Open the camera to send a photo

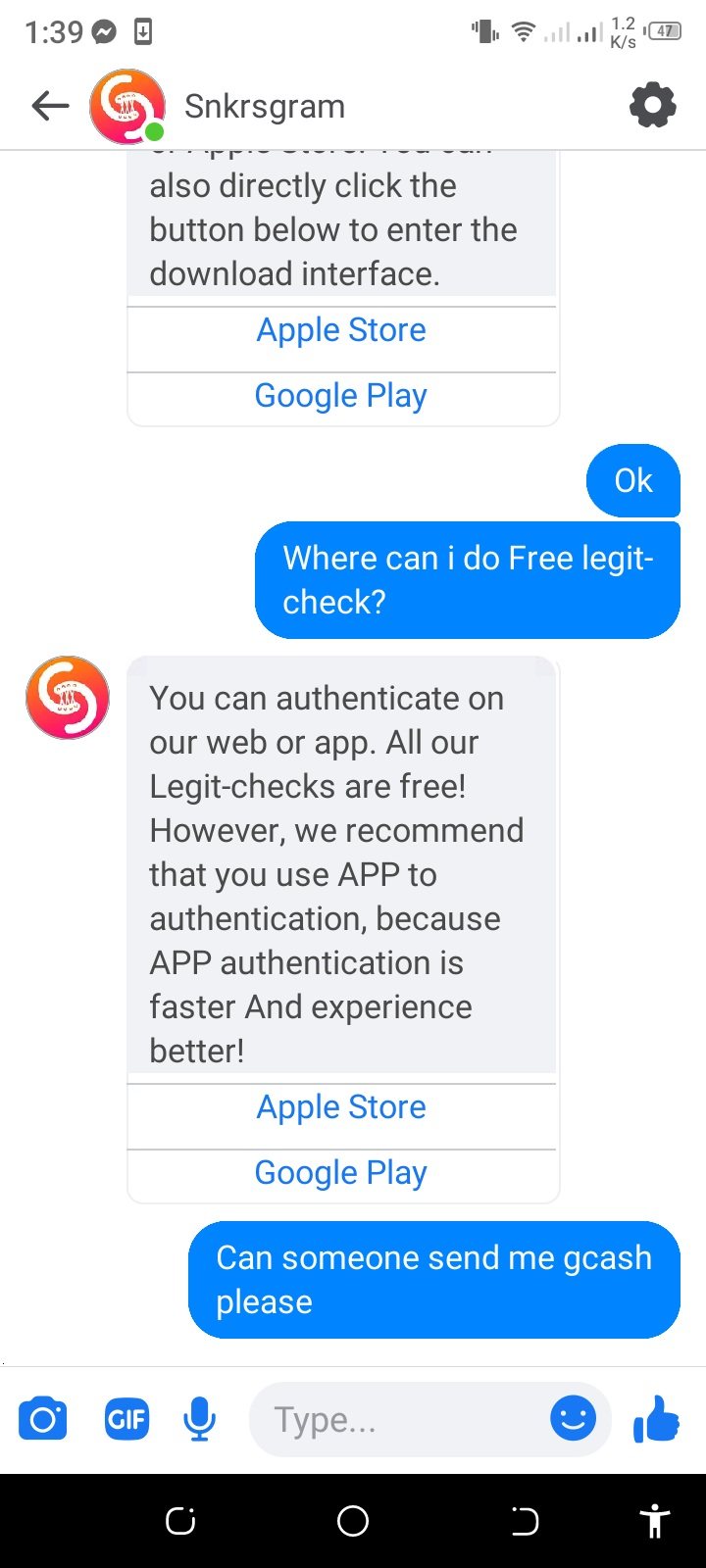click(43, 1419)
